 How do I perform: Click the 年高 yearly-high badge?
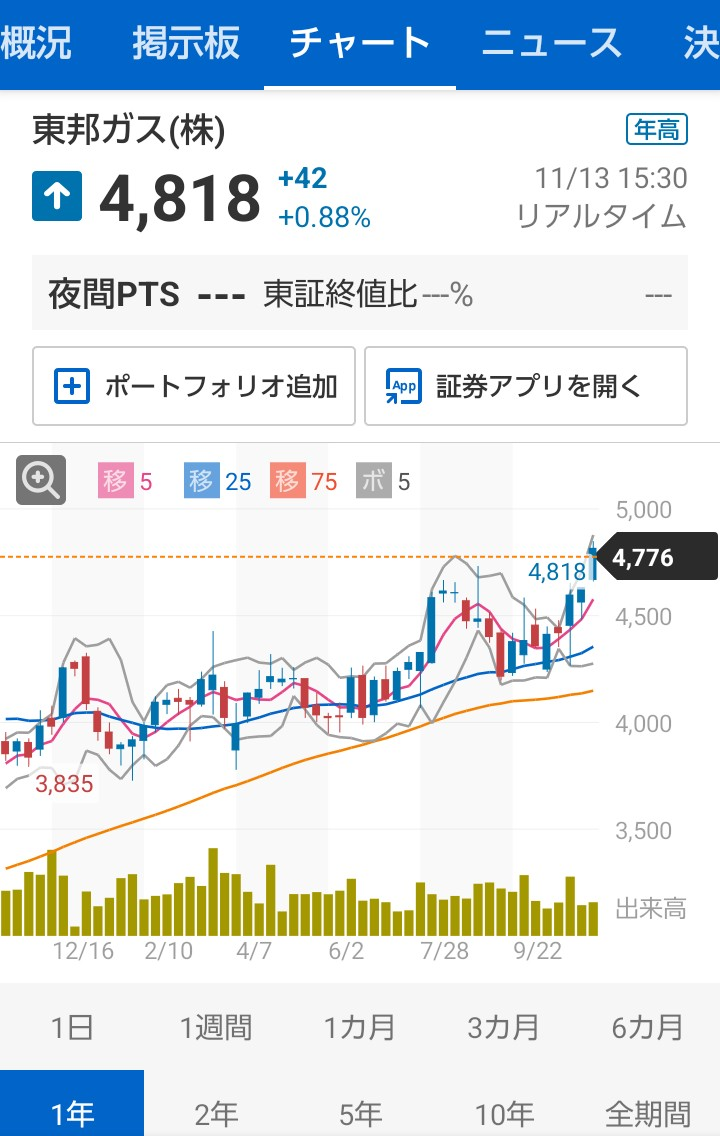tap(659, 129)
